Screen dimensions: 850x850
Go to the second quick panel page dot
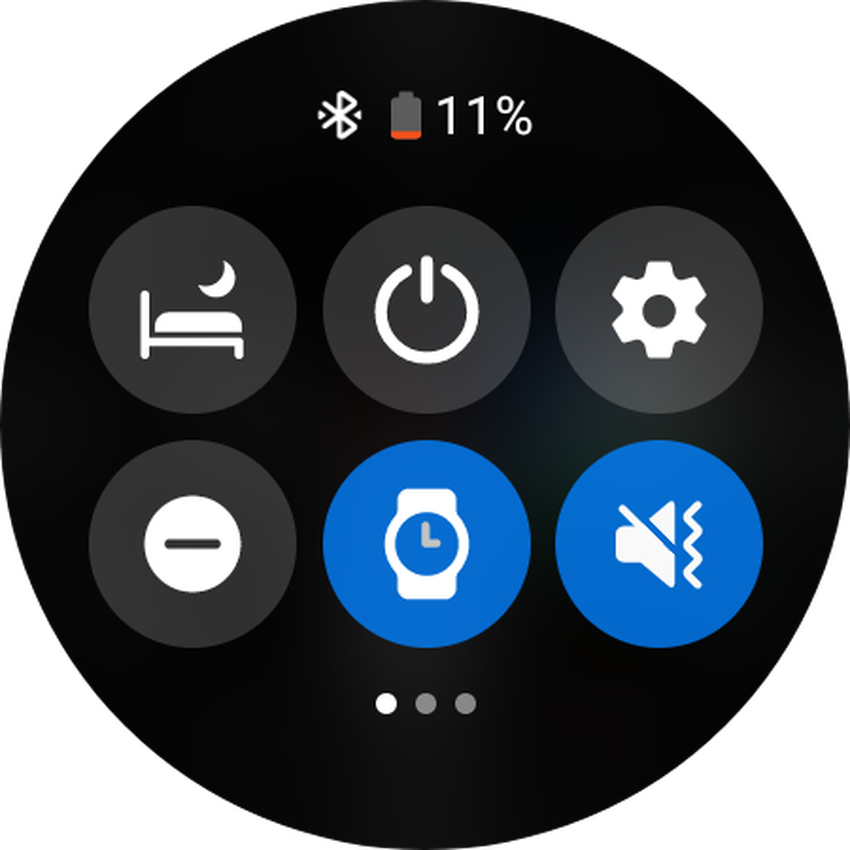click(426, 704)
